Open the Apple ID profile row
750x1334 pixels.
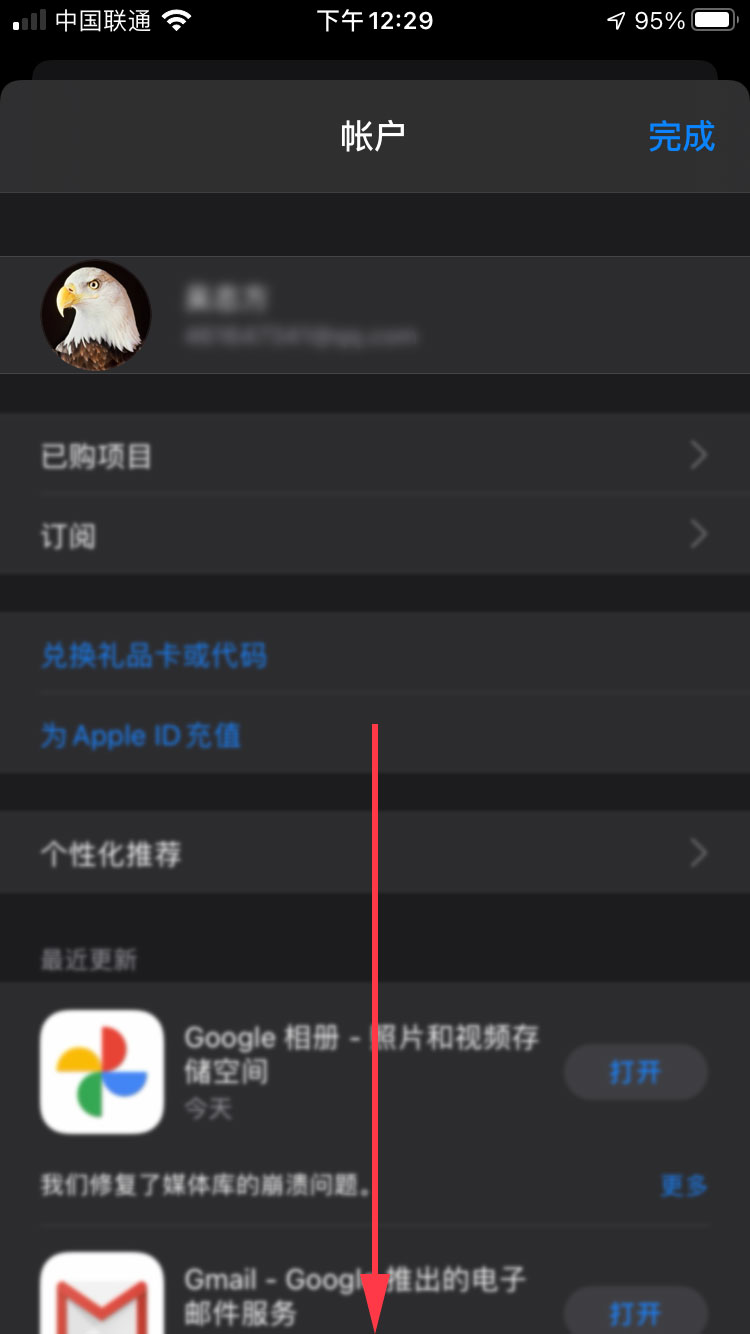375,315
